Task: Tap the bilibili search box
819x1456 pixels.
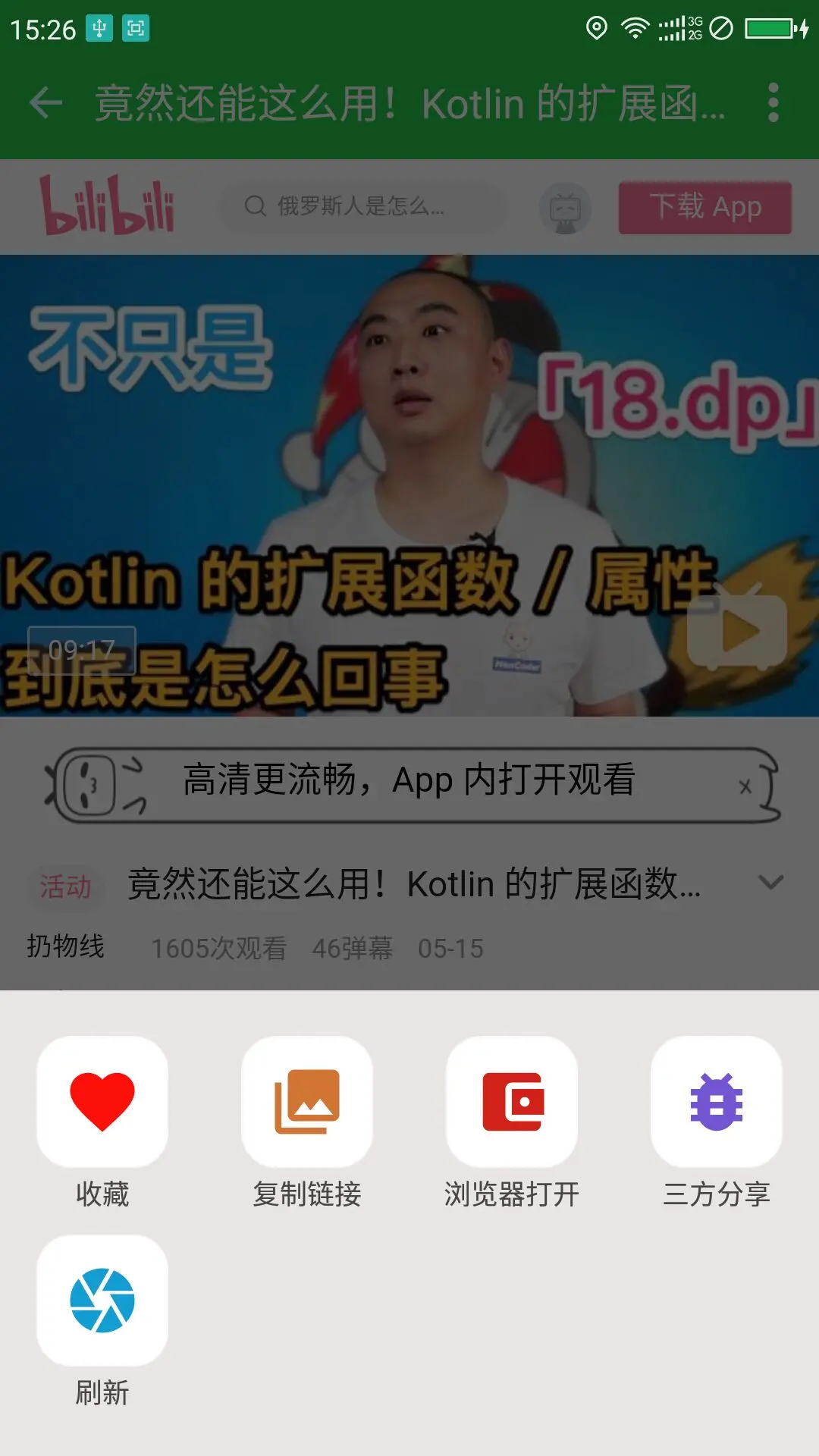Action: point(364,206)
